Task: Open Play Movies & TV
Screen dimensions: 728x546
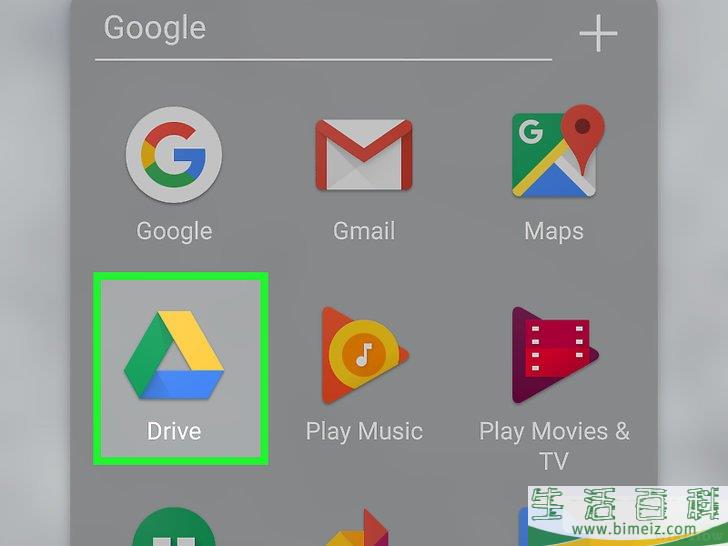Action: tap(553, 357)
